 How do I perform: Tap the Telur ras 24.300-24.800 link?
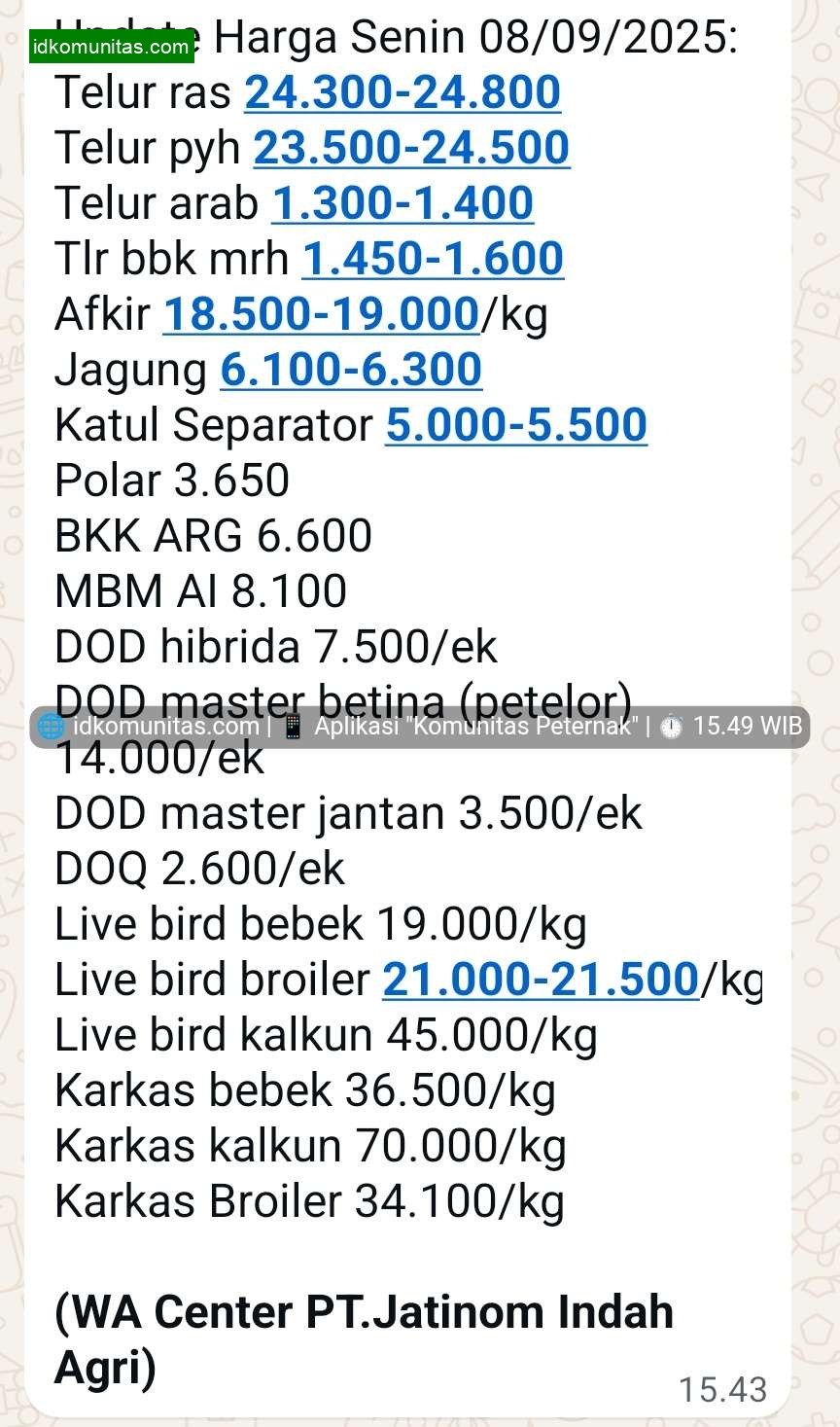click(x=402, y=92)
